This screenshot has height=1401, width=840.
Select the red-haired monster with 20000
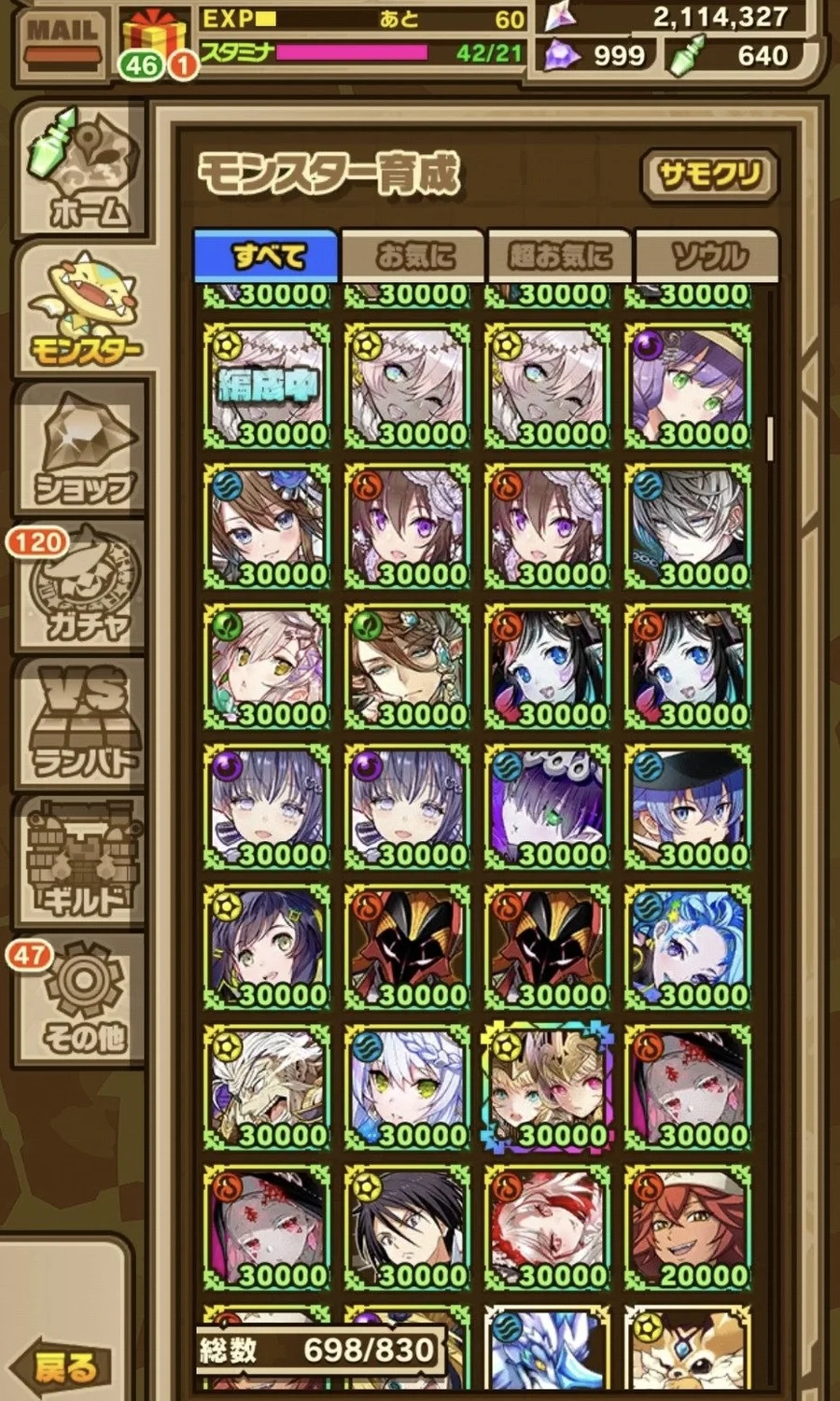click(x=688, y=1229)
